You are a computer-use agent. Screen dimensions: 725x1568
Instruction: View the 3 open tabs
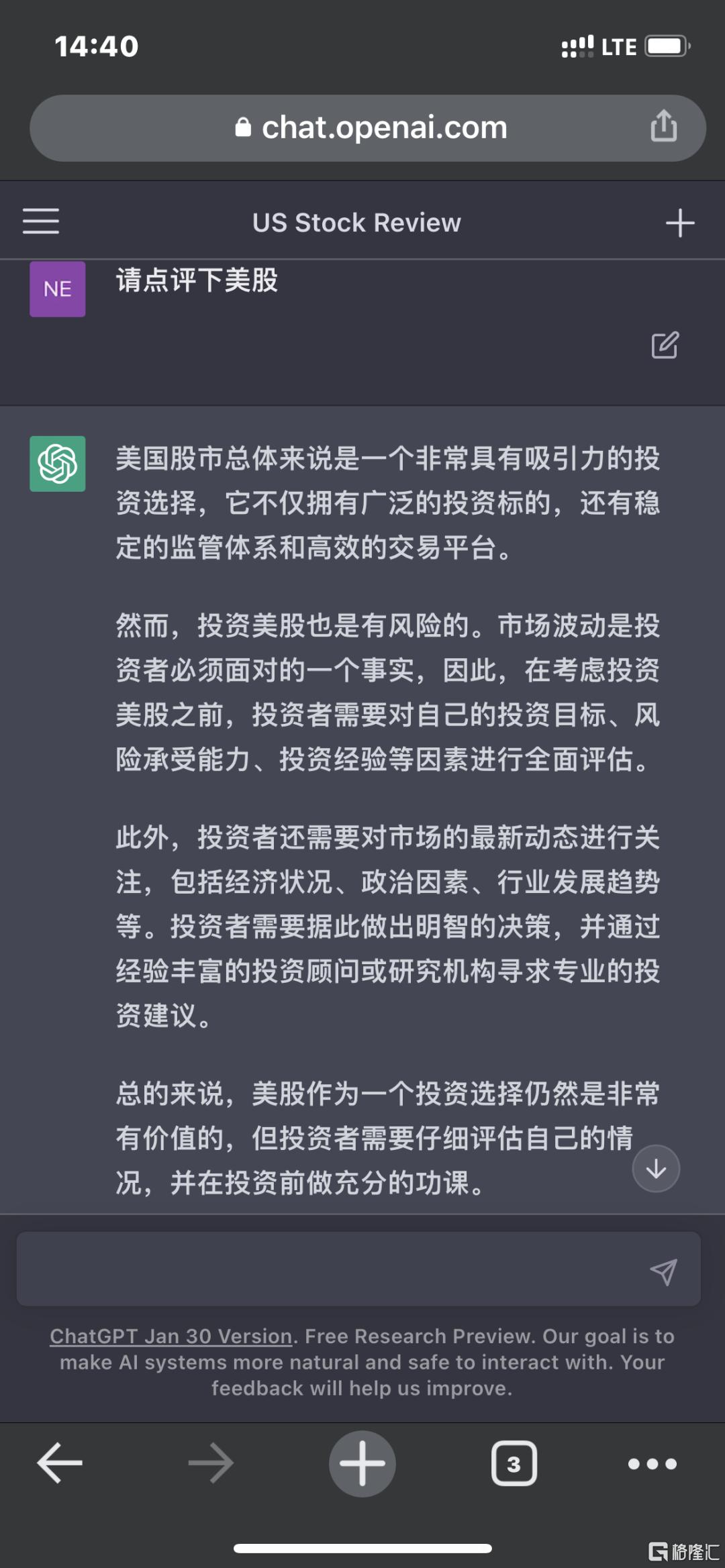[514, 1463]
